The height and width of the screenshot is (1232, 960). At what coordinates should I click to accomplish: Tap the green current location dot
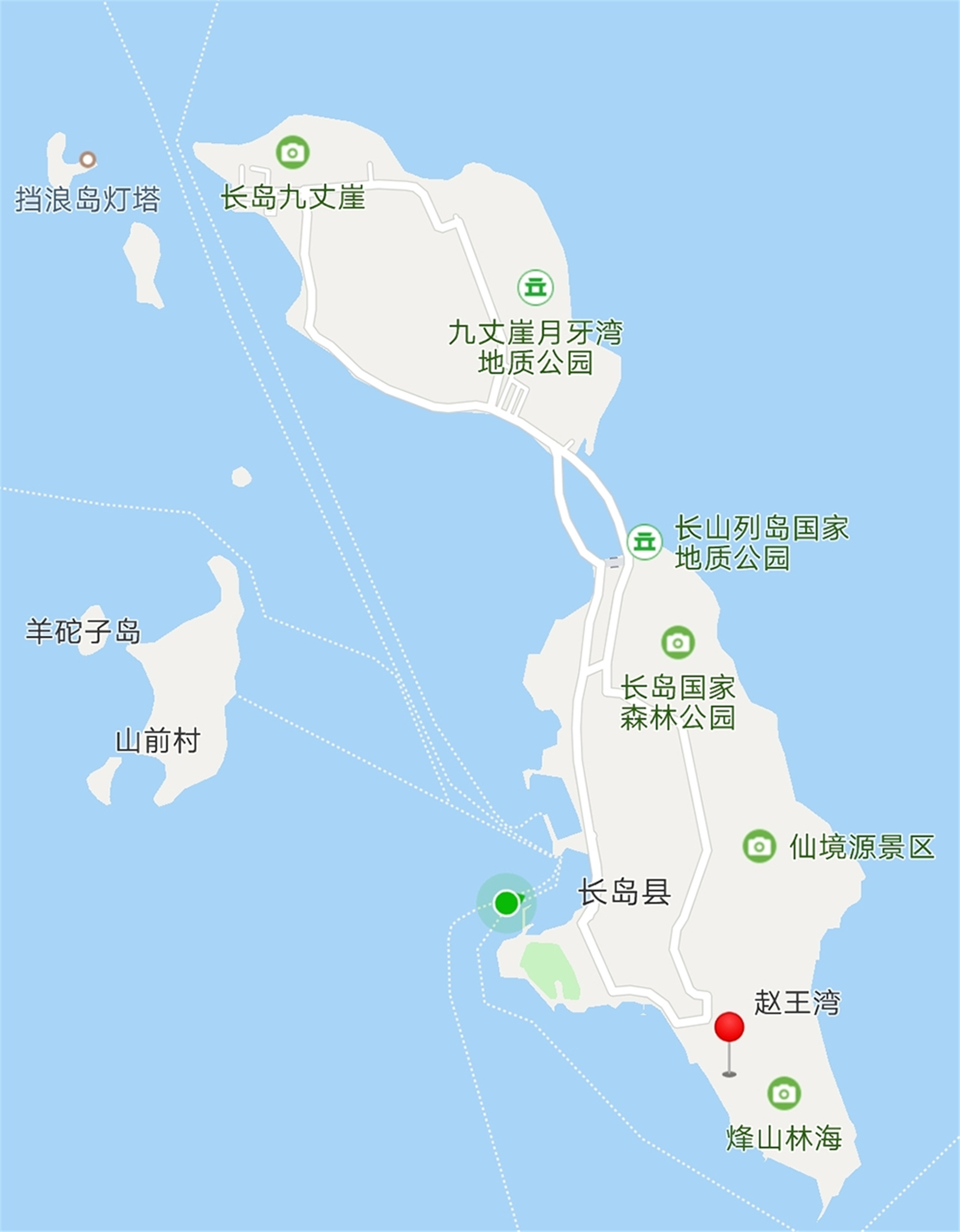(x=507, y=903)
